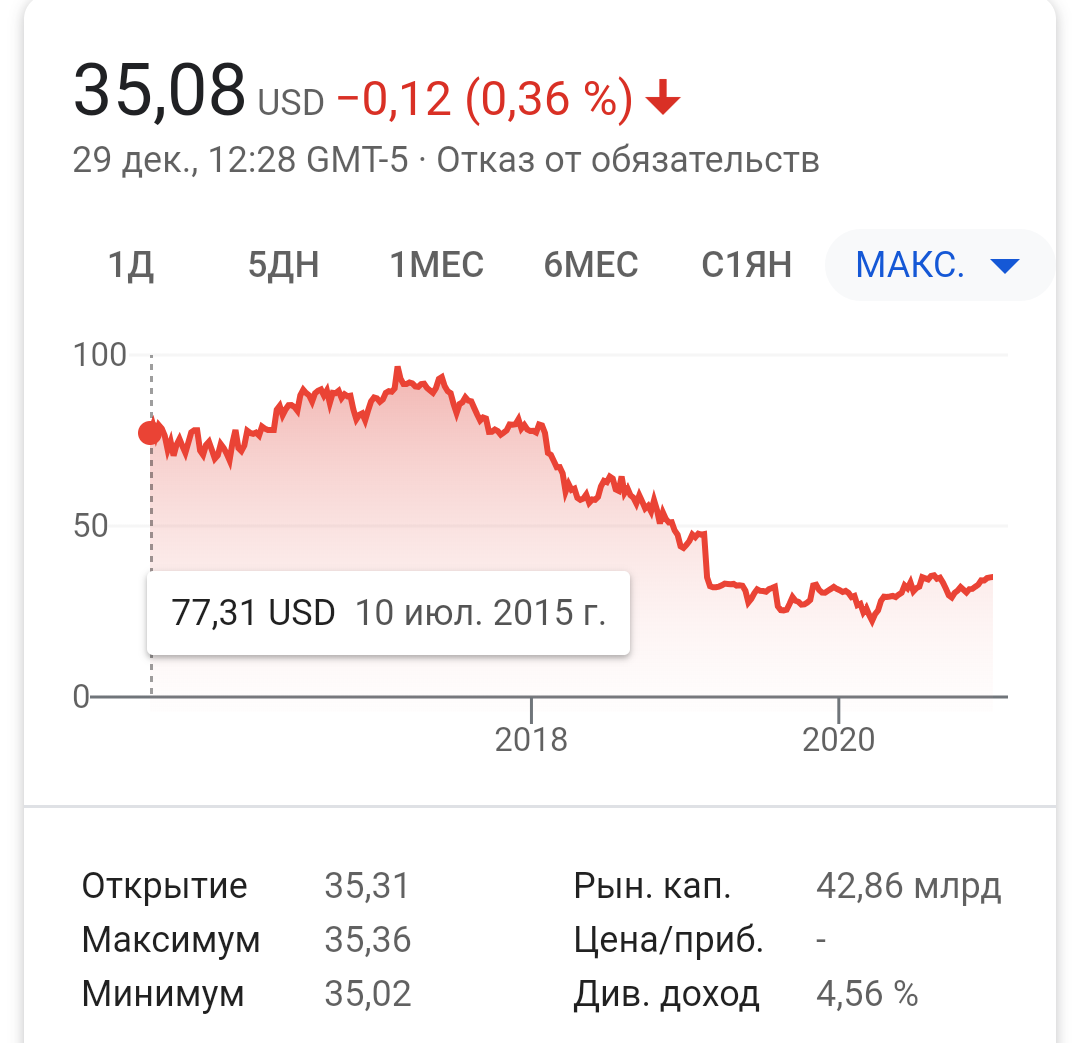Image resolution: width=1080 pixels, height=1043 pixels.
Task: Open the Отказ от обязательств disclaimer
Action: coord(628,160)
